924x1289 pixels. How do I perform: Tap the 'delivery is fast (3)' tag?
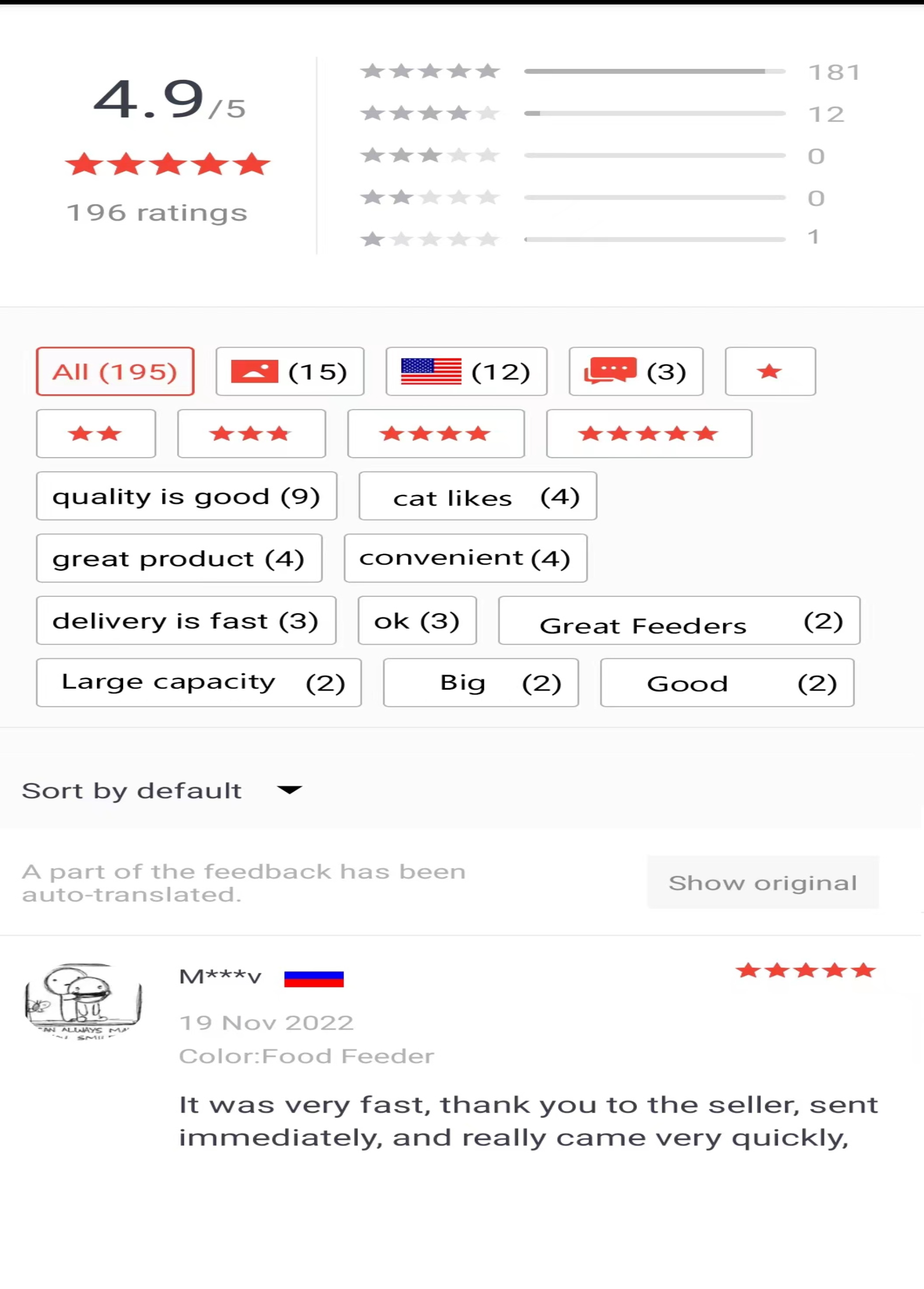186,620
